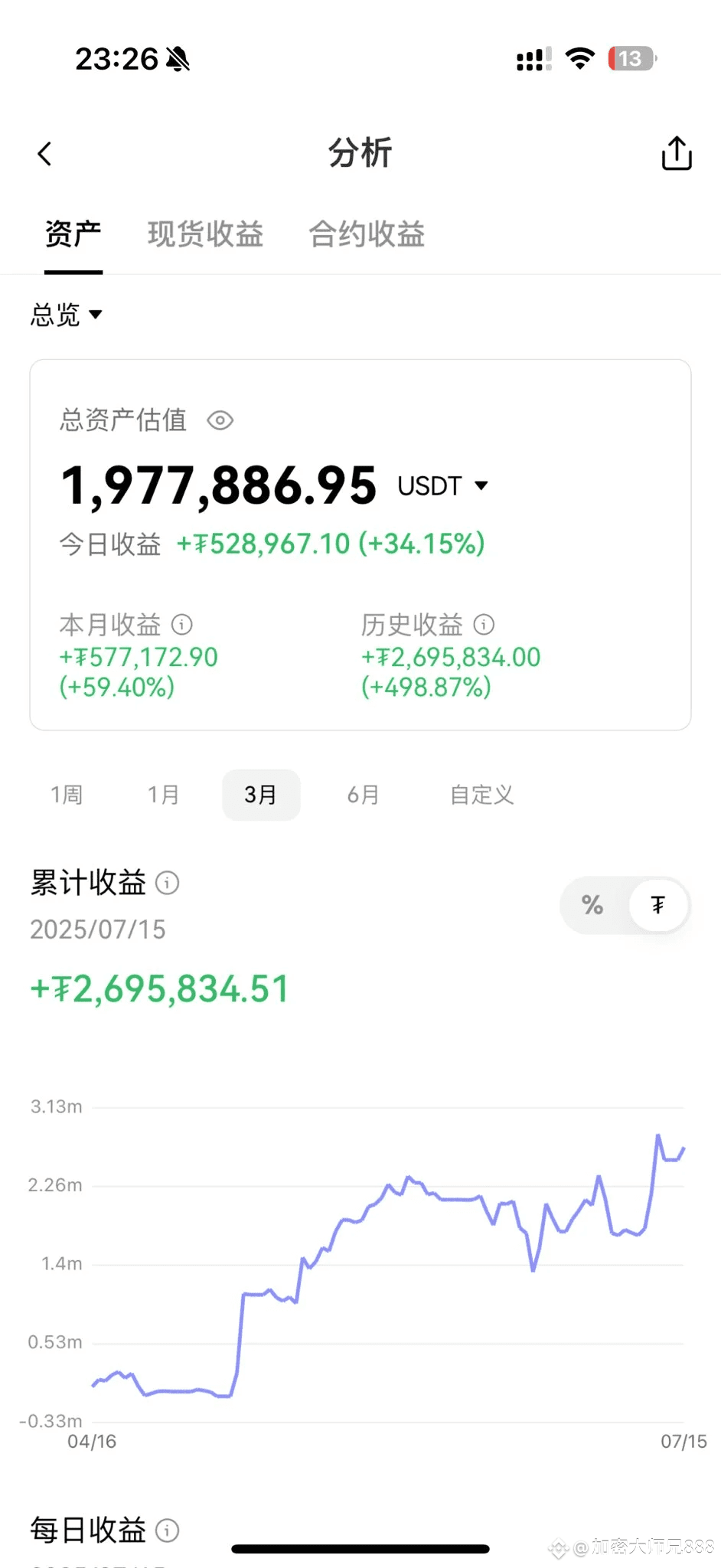Image resolution: width=721 pixels, height=1568 pixels.
Task: Select the 1月 time range
Action: (x=163, y=795)
